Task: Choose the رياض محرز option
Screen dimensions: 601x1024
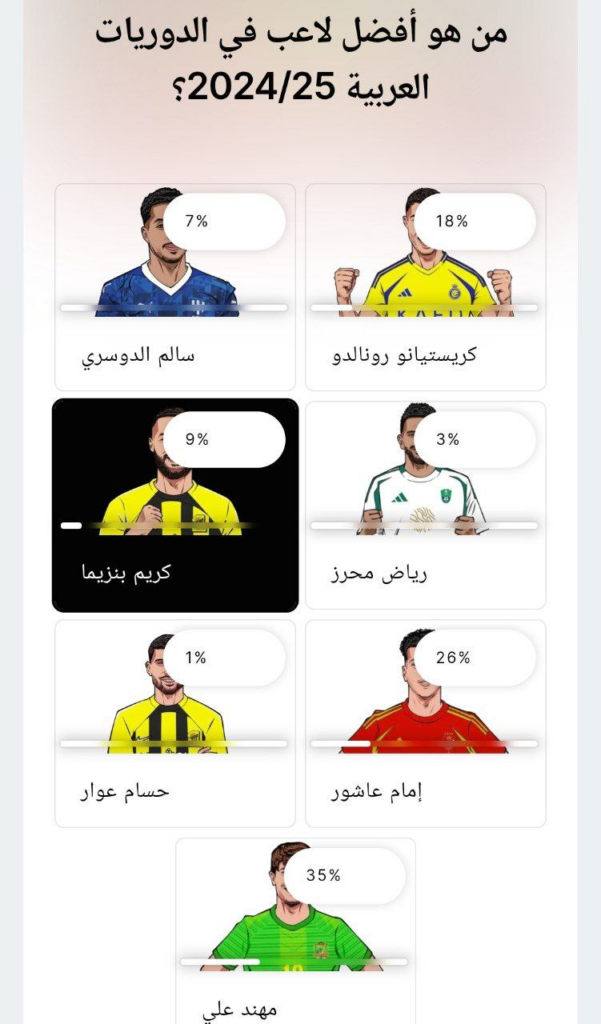Action: [425, 505]
